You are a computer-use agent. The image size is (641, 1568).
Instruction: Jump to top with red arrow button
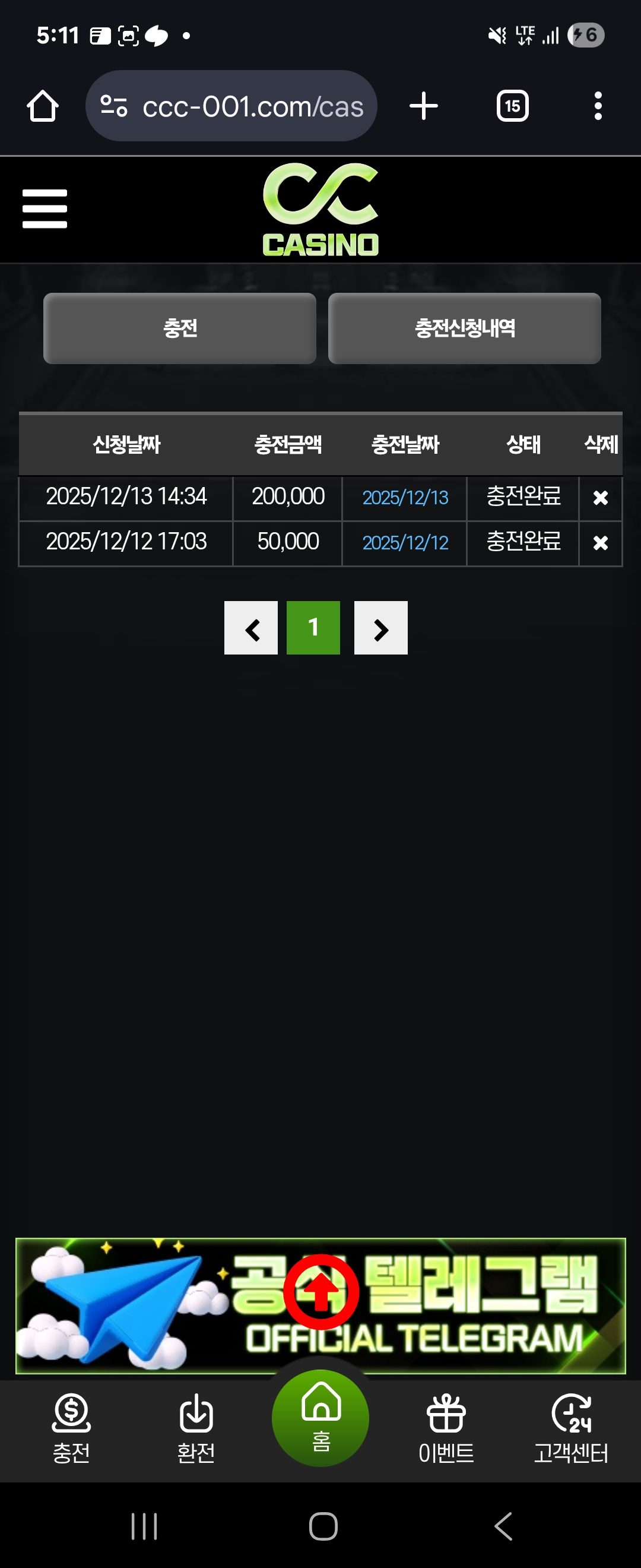click(321, 1292)
